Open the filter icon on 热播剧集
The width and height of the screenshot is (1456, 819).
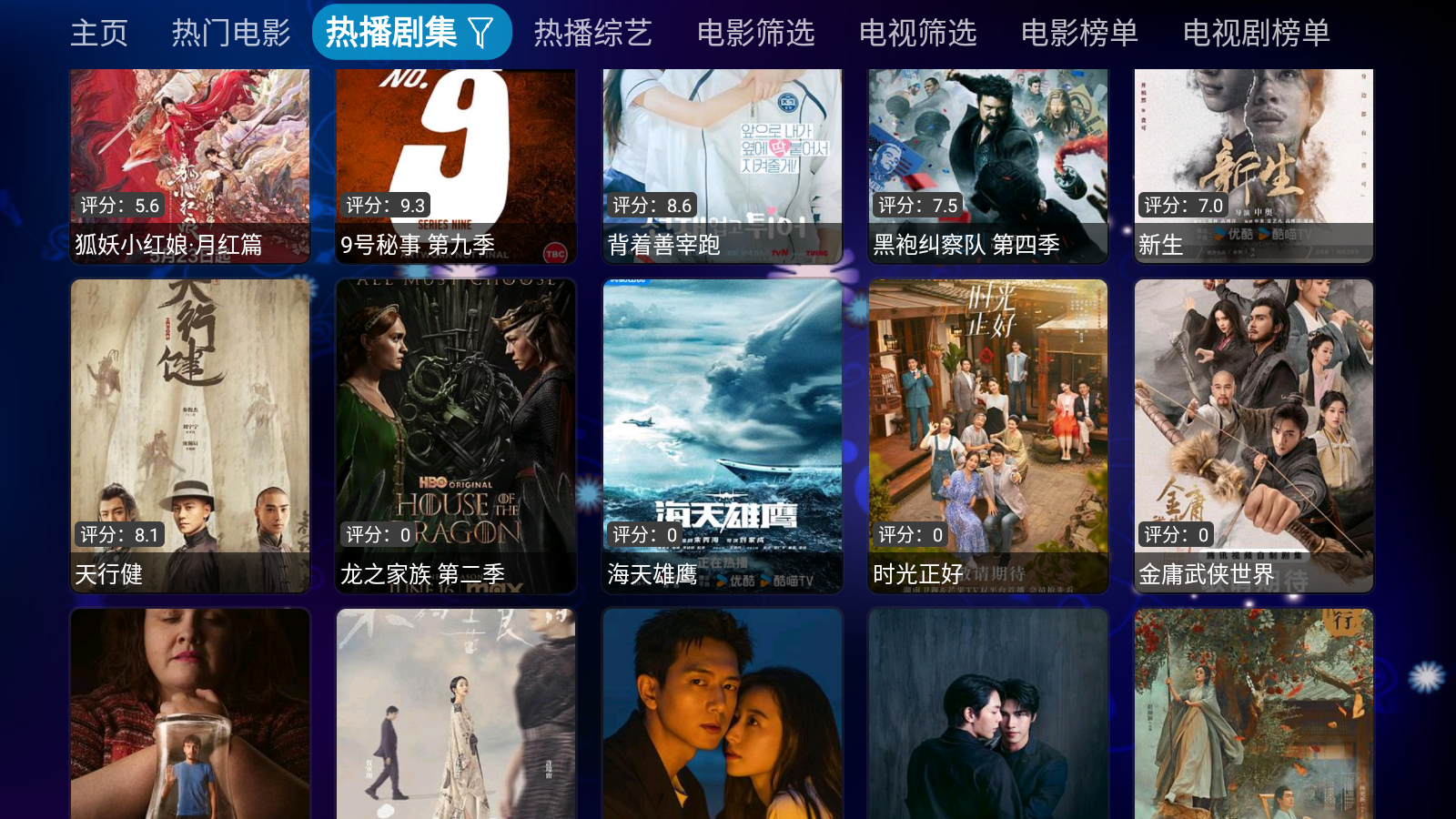481,34
